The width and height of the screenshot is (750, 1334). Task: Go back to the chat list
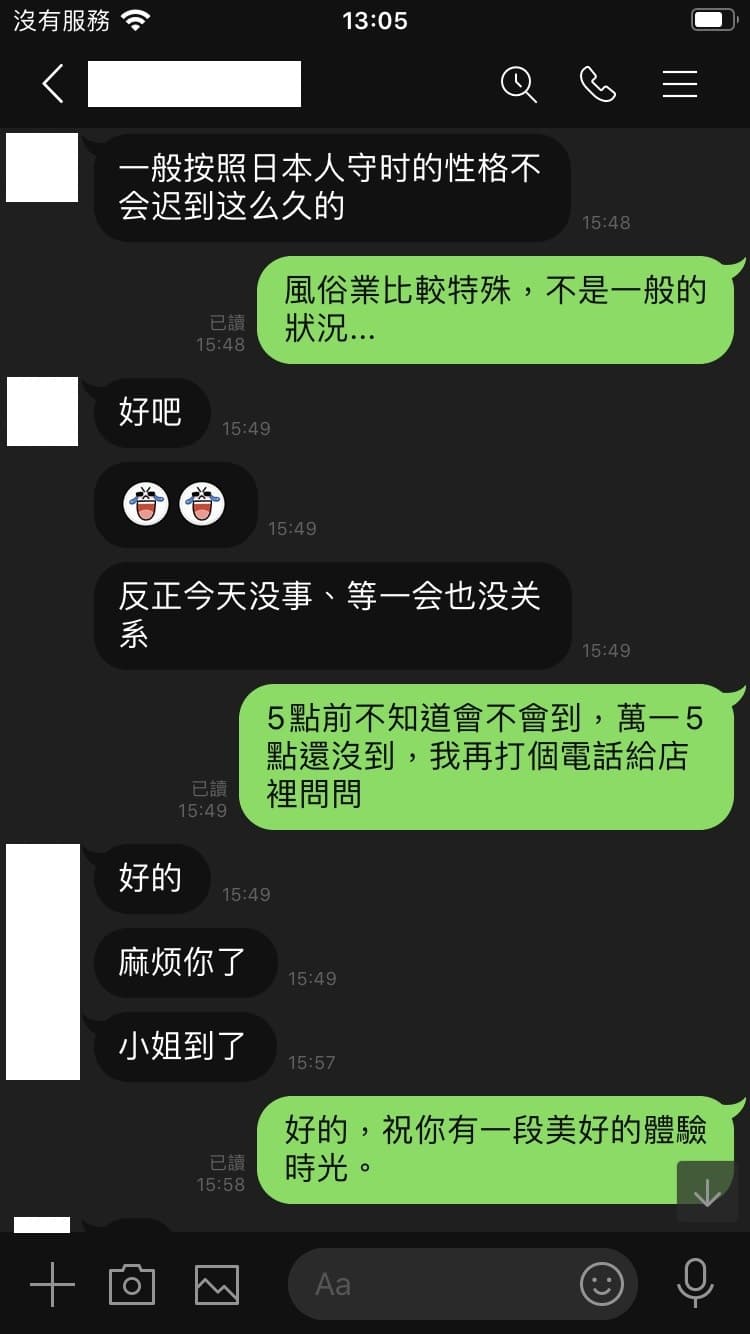pyautogui.click(x=53, y=84)
